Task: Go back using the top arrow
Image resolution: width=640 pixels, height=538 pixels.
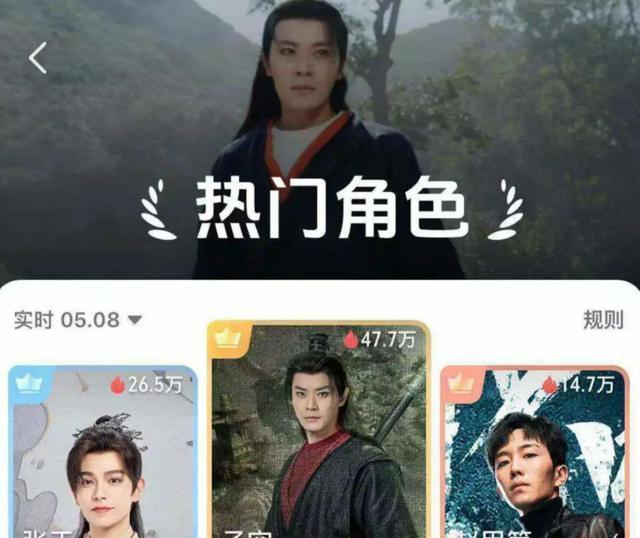Action: pos(38,58)
